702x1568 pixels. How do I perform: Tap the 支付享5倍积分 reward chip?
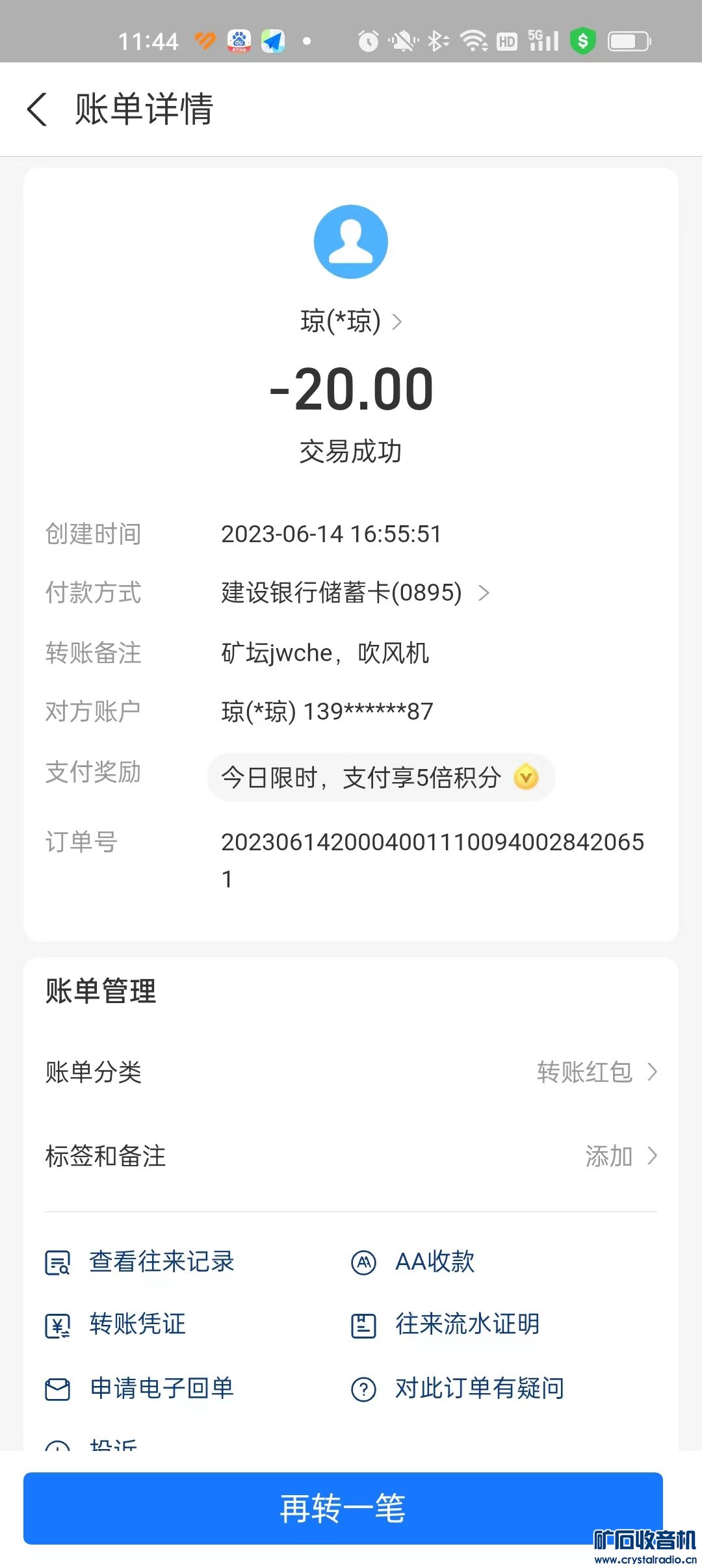(380, 777)
